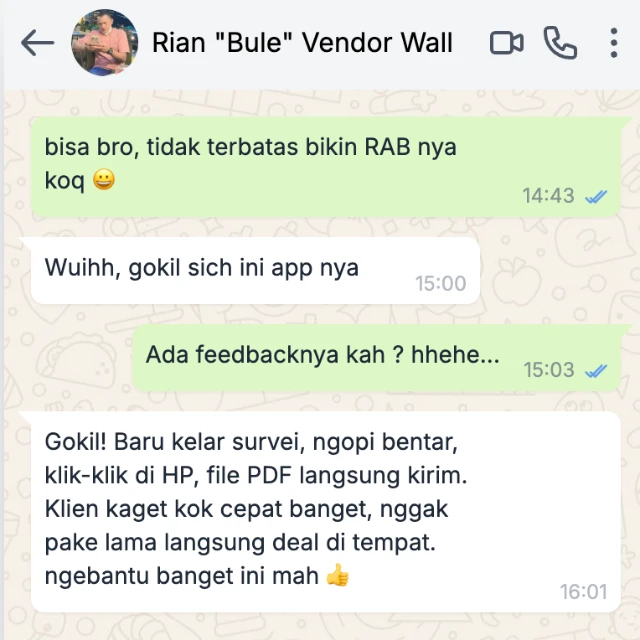This screenshot has width=640, height=640.
Task: Open Rian's profile picture
Action: (105, 43)
